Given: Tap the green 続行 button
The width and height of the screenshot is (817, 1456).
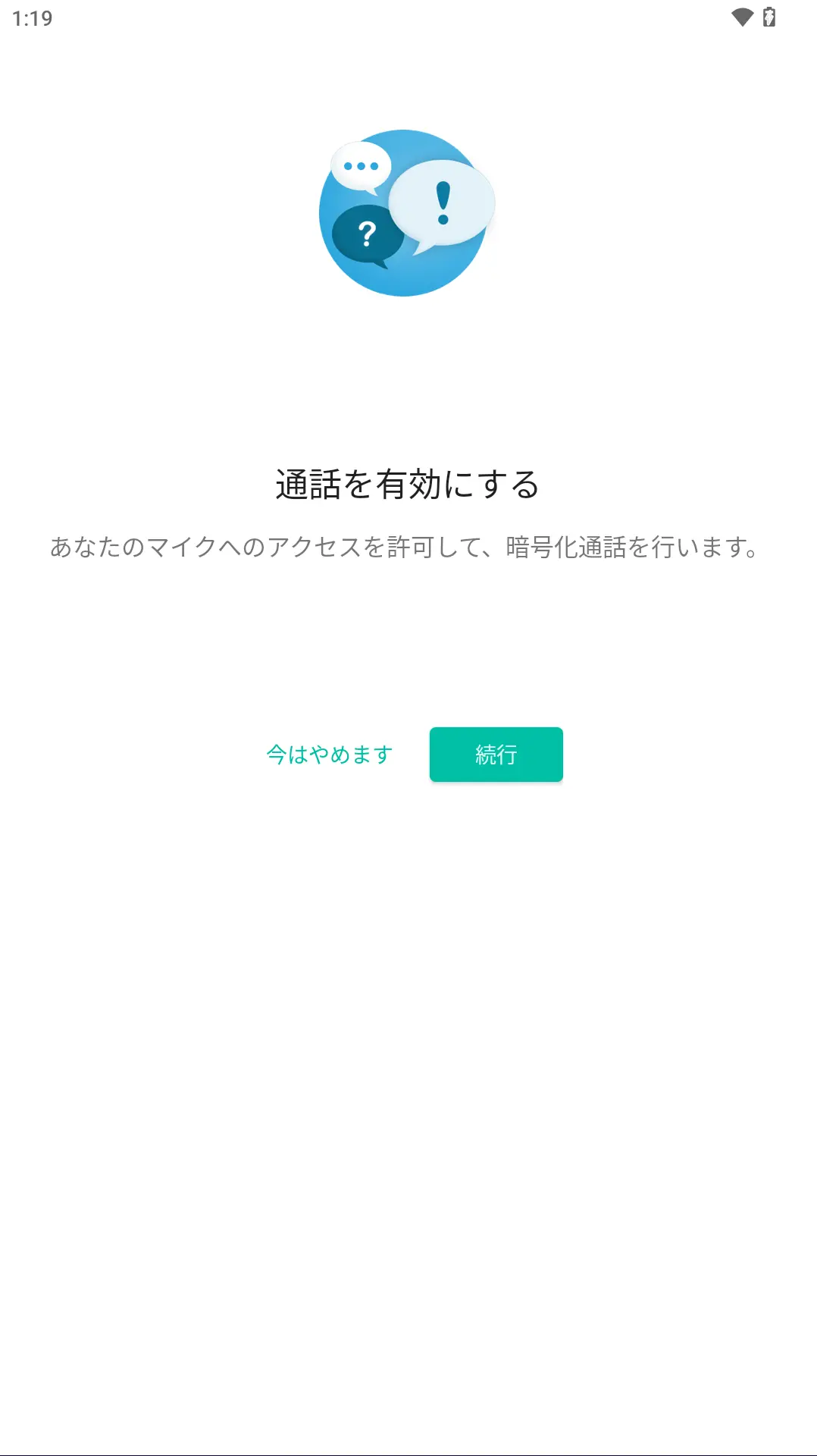Looking at the screenshot, I should pyautogui.click(x=496, y=754).
